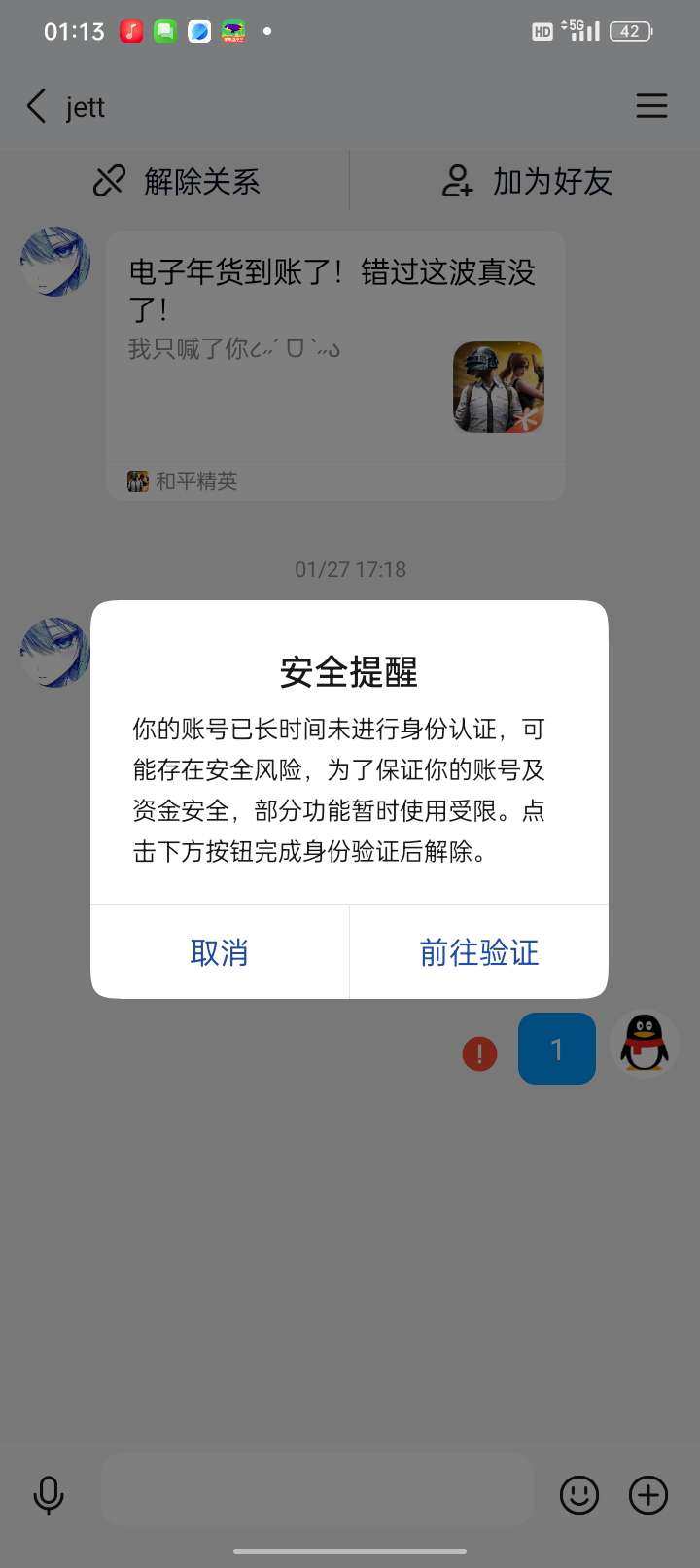Tap the plus icon to attach content

coord(647,1495)
